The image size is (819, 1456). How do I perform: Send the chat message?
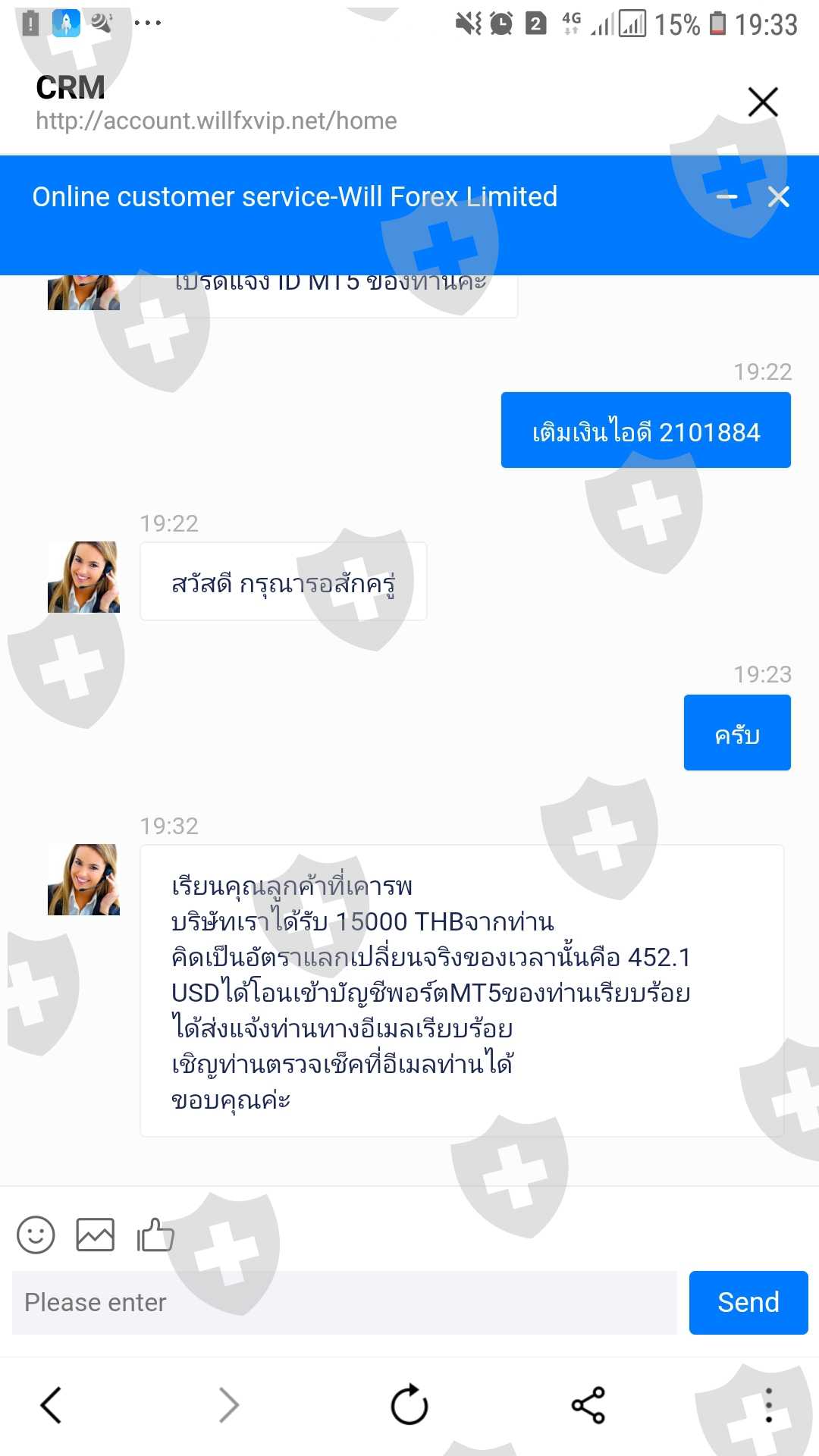(748, 1302)
